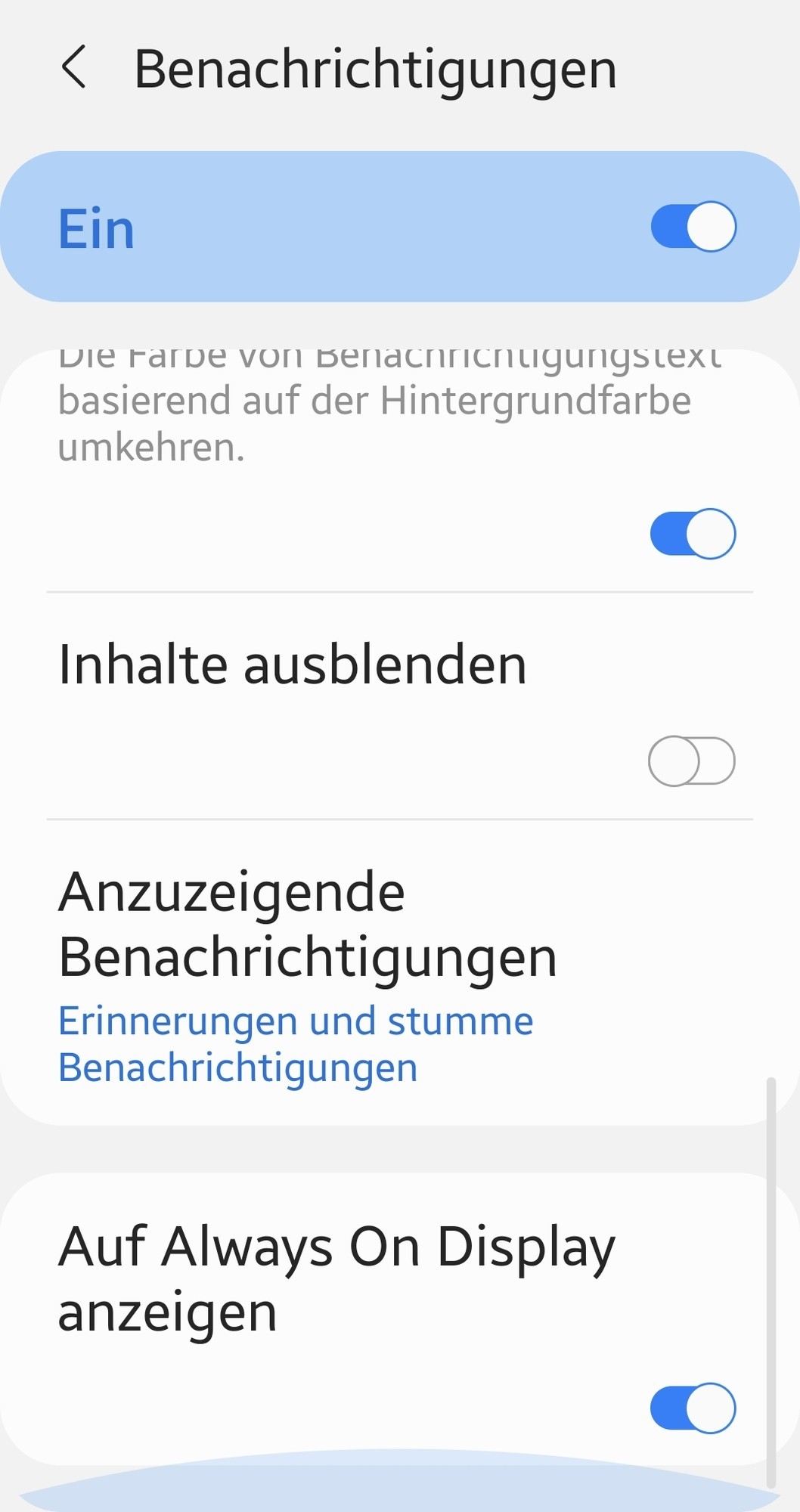Open Anzuzeigende Benachrichtigungen
Image resolution: width=800 pixels, height=1512 pixels.
(307, 974)
